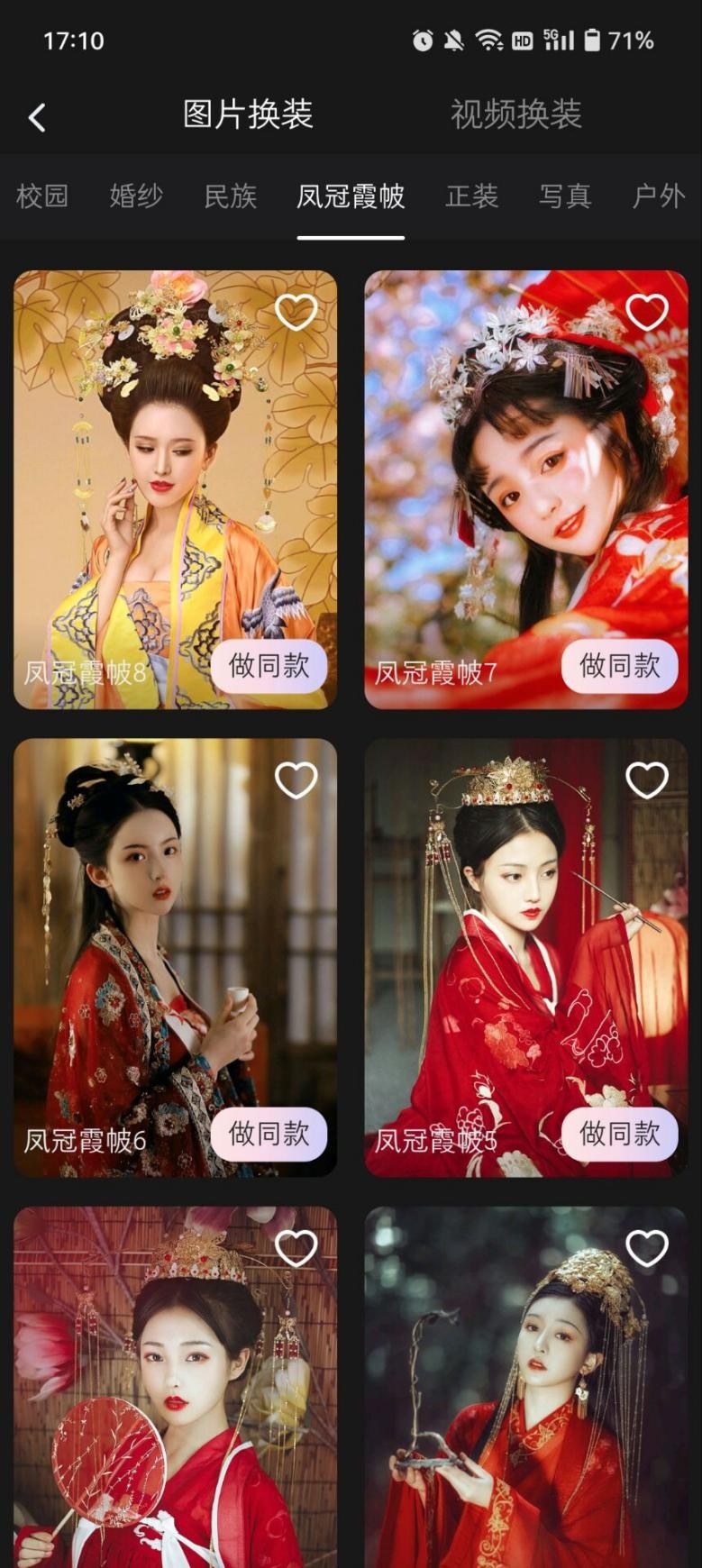Screen dimensions: 702x1568
Task: Toggle the heart on 凤冠霞帔6
Action: point(296,780)
